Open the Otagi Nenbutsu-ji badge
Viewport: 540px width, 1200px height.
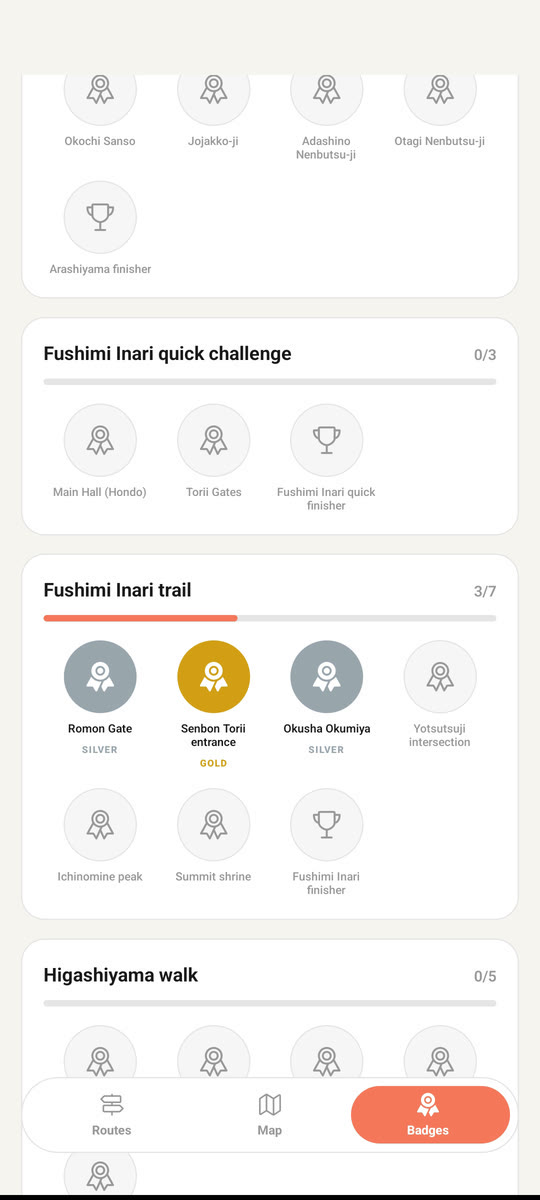440,112
